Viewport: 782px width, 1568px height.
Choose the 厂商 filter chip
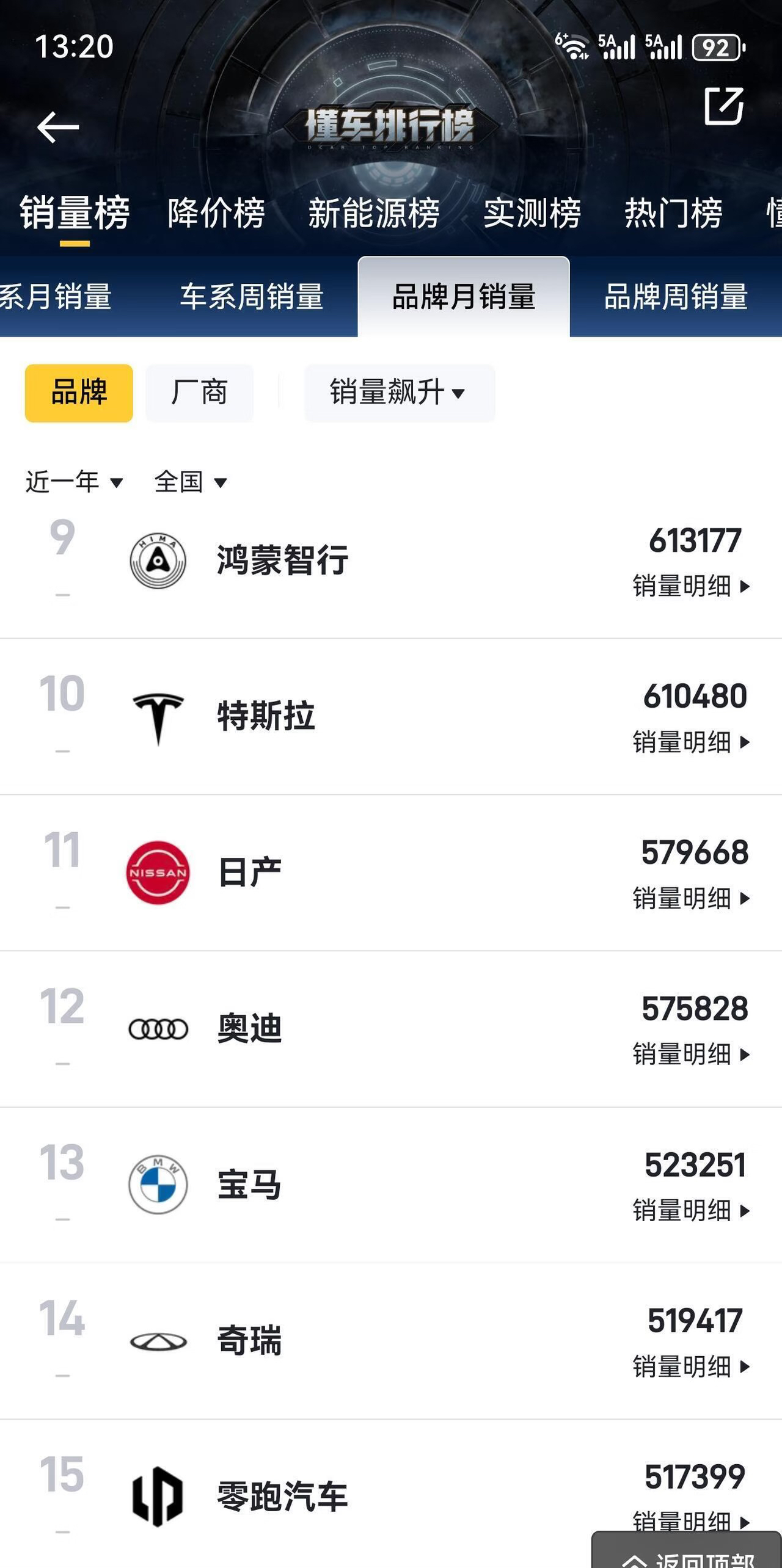199,393
